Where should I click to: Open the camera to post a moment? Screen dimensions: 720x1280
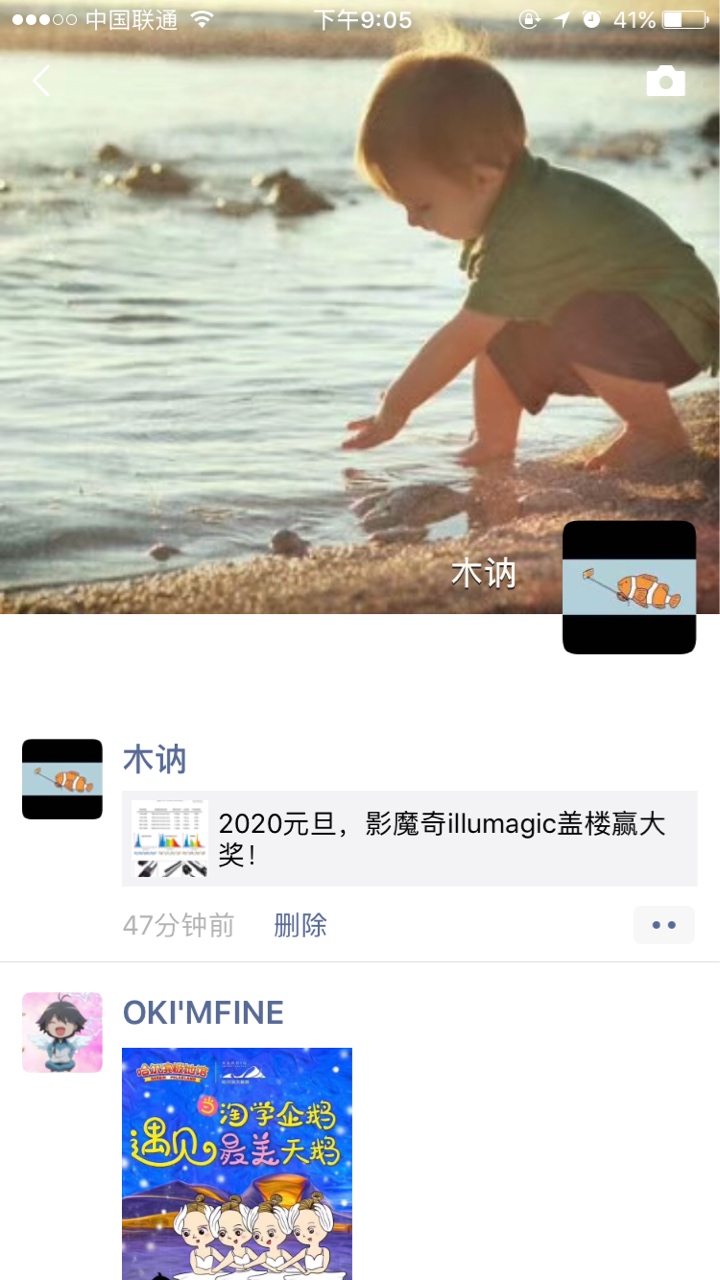point(665,81)
